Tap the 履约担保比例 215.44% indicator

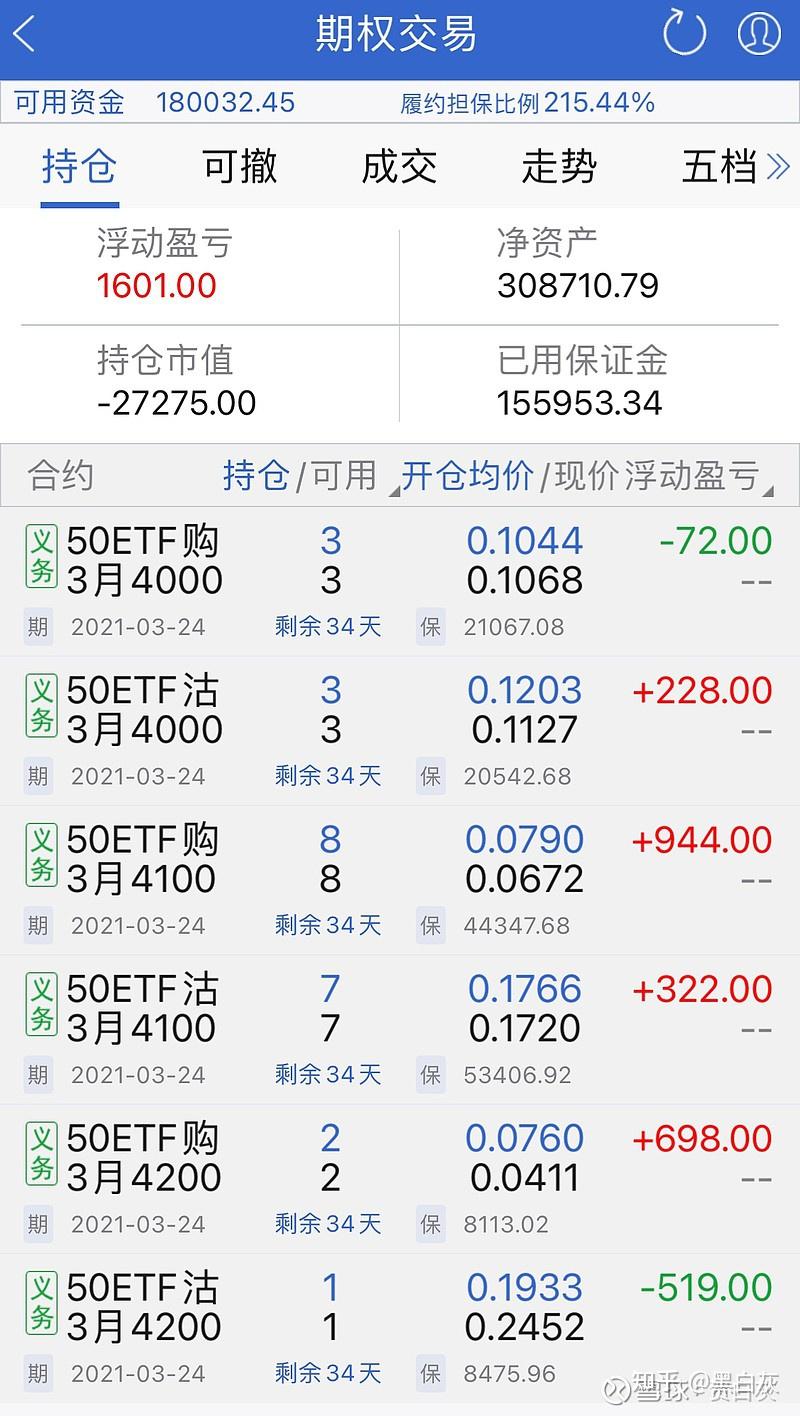527,102
